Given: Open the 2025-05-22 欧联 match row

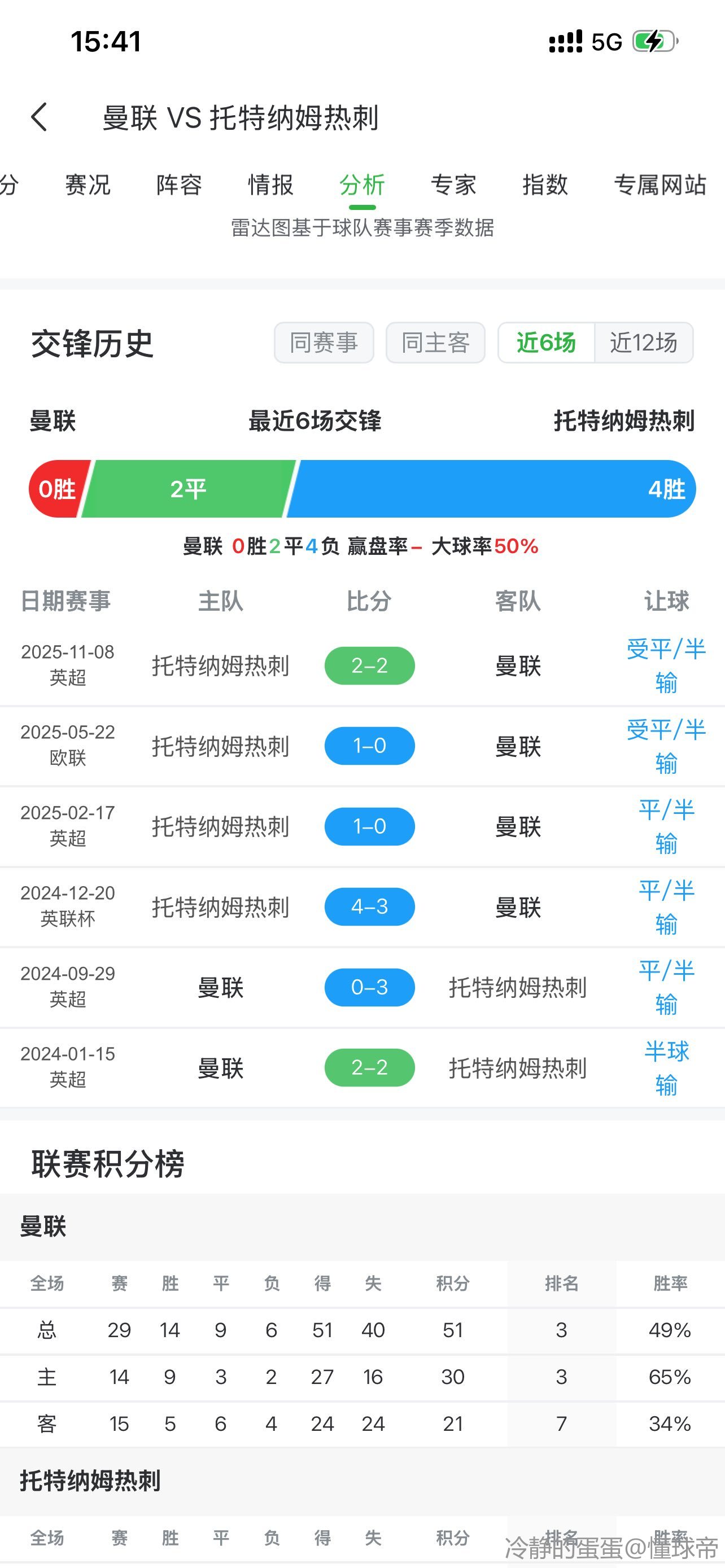Looking at the screenshot, I should coord(362,746).
